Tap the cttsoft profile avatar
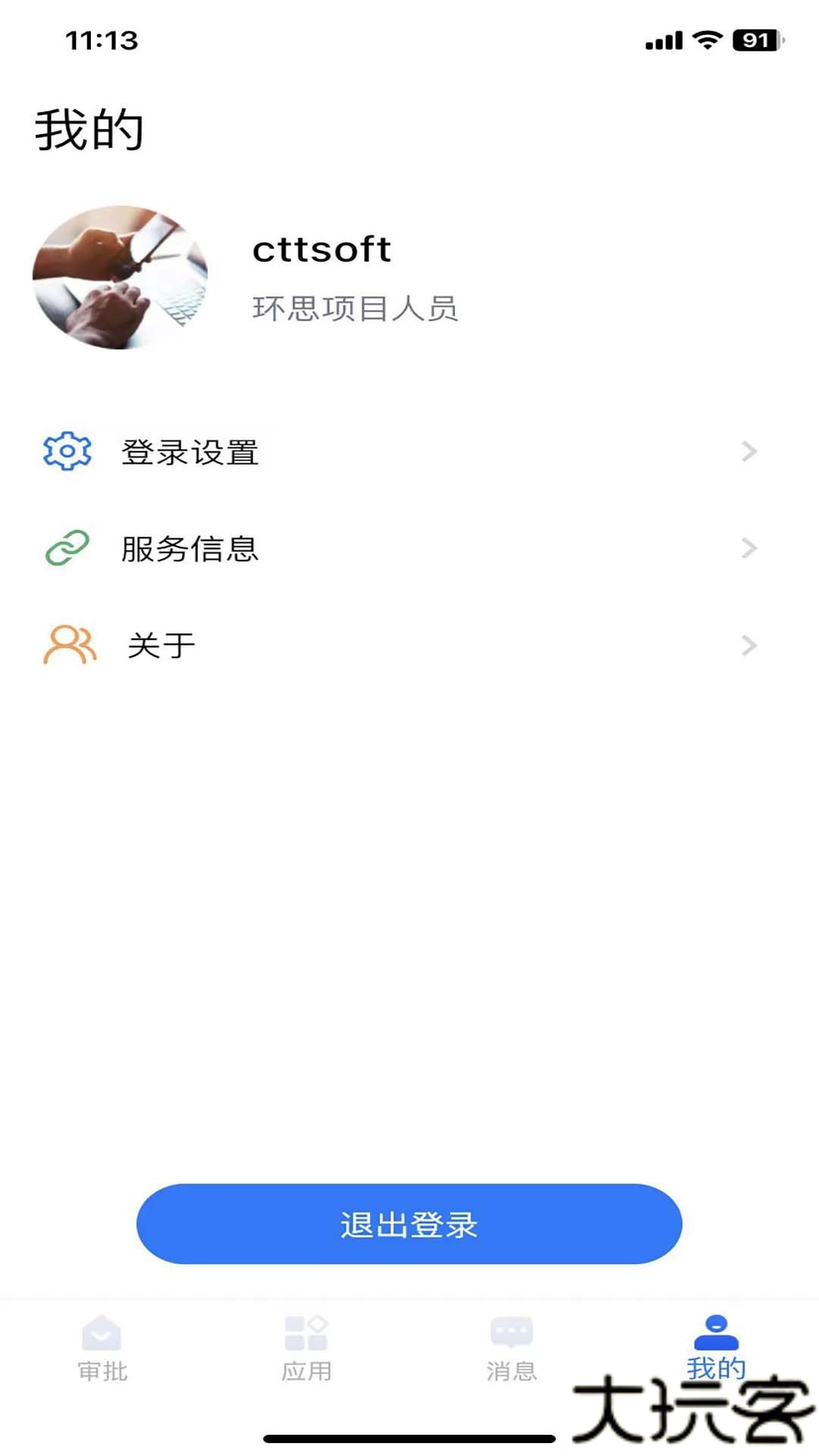The width and height of the screenshot is (819, 1456). [120, 278]
